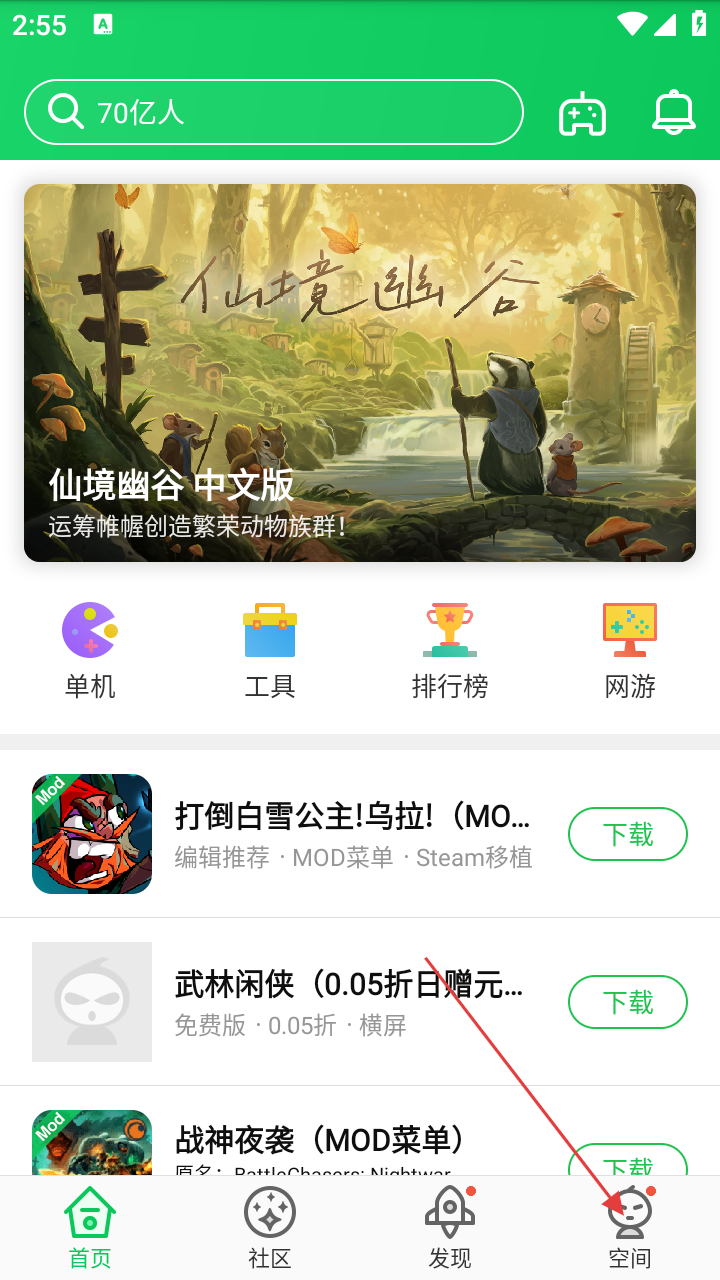Open the 打倒白雪公主!乌拉! game details

click(x=352, y=834)
